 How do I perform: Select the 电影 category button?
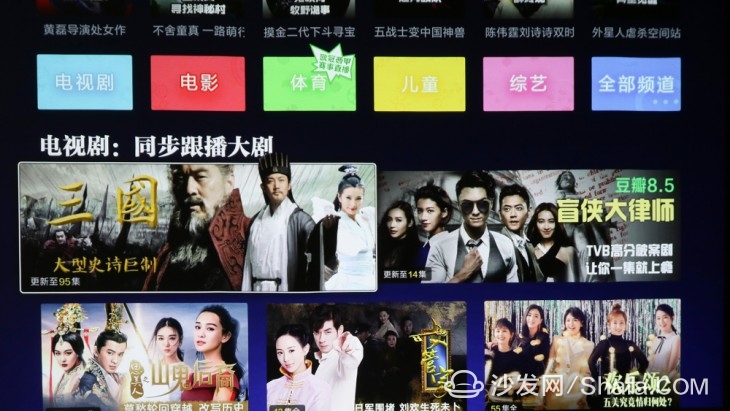click(x=197, y=83)
